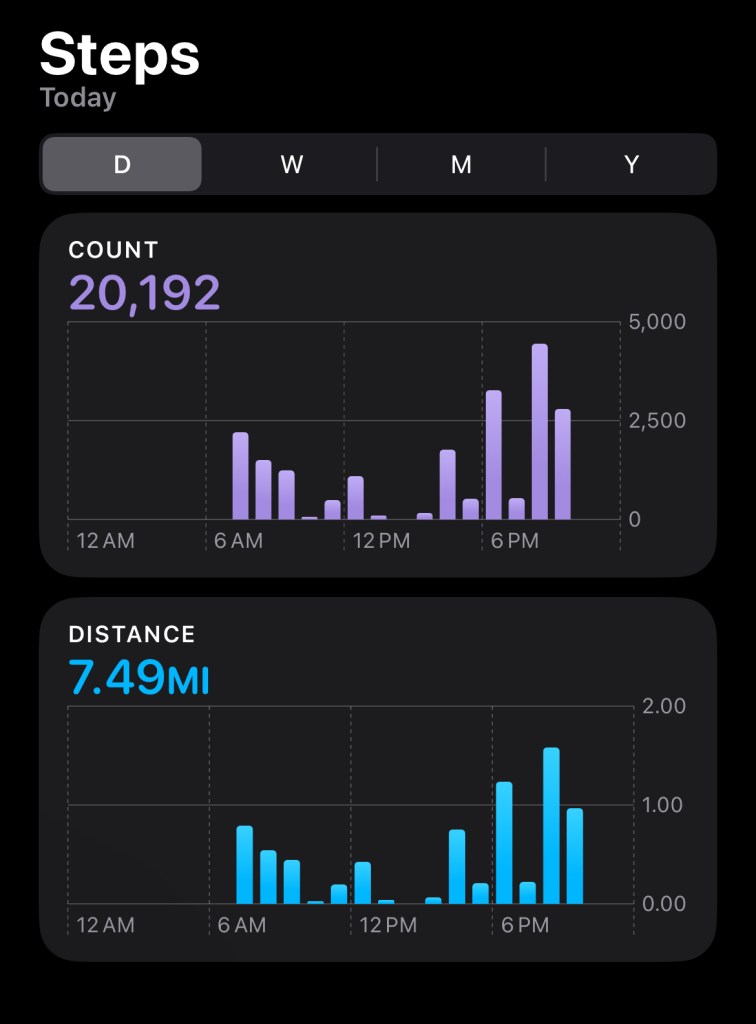Select the D daily view segment
The image size is (756, 1024).
tap(122, 164)
